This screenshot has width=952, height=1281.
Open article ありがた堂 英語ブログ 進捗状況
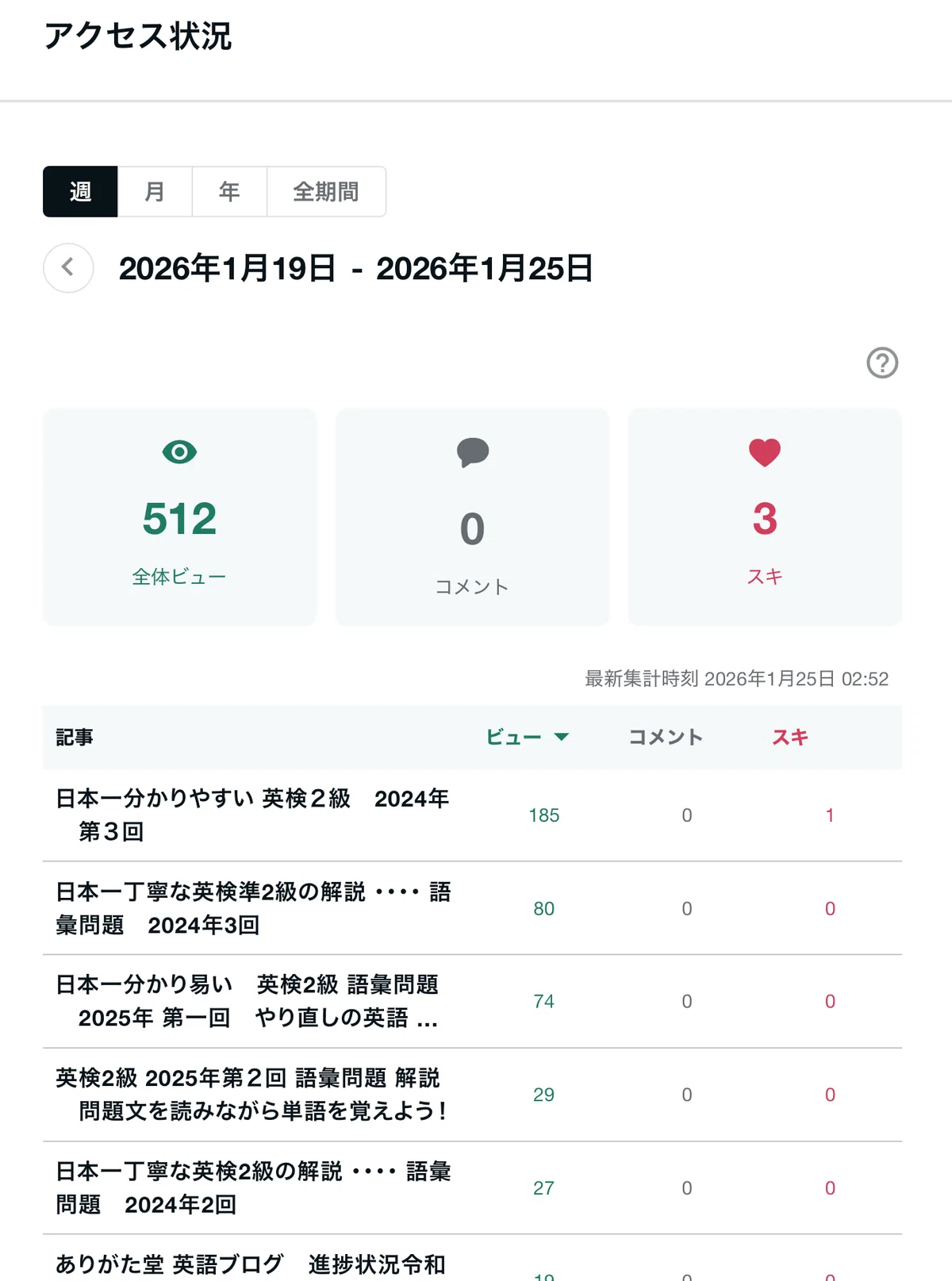251,1264
